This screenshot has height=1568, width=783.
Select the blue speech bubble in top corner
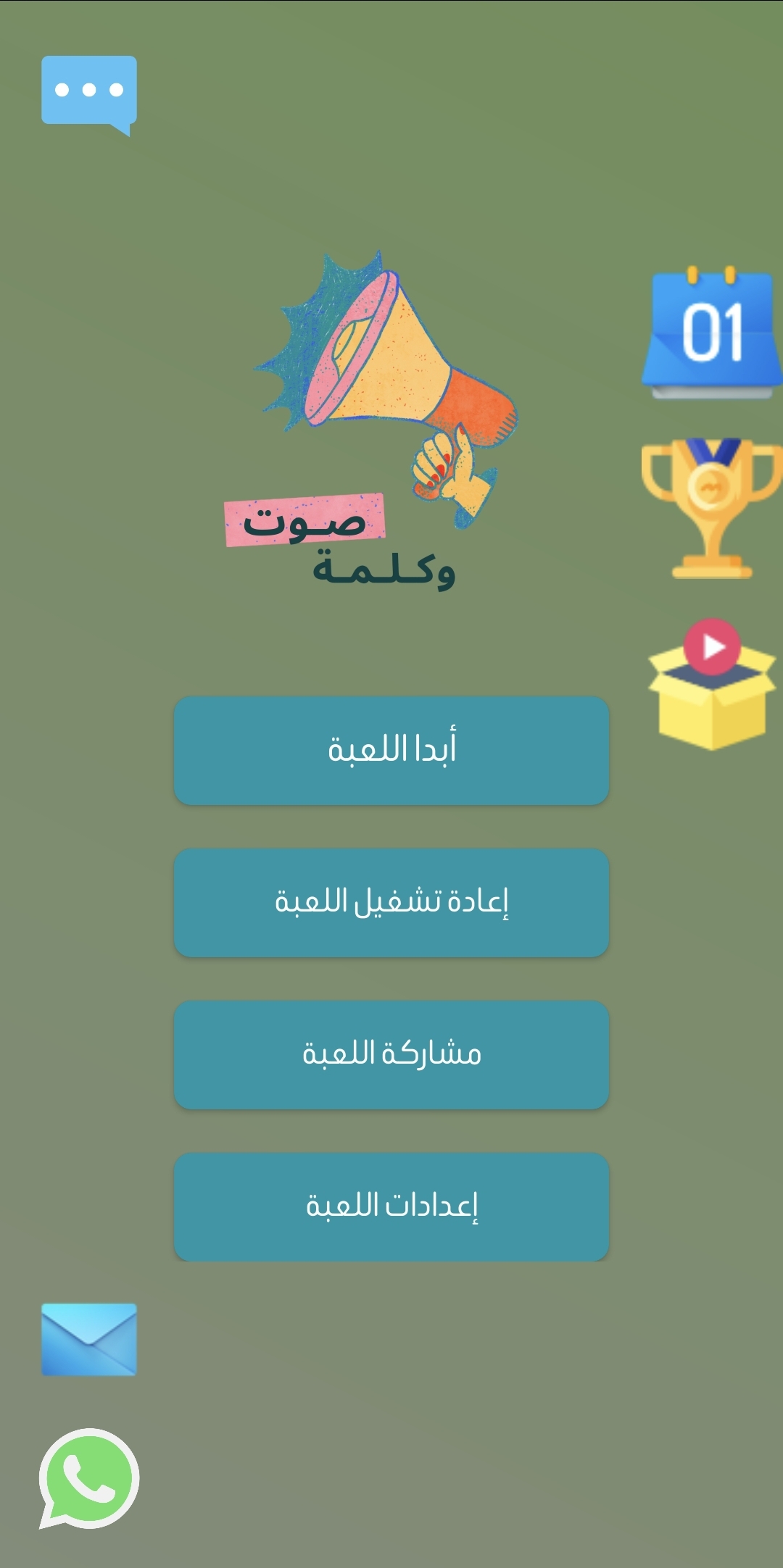[x=88, y=91]
